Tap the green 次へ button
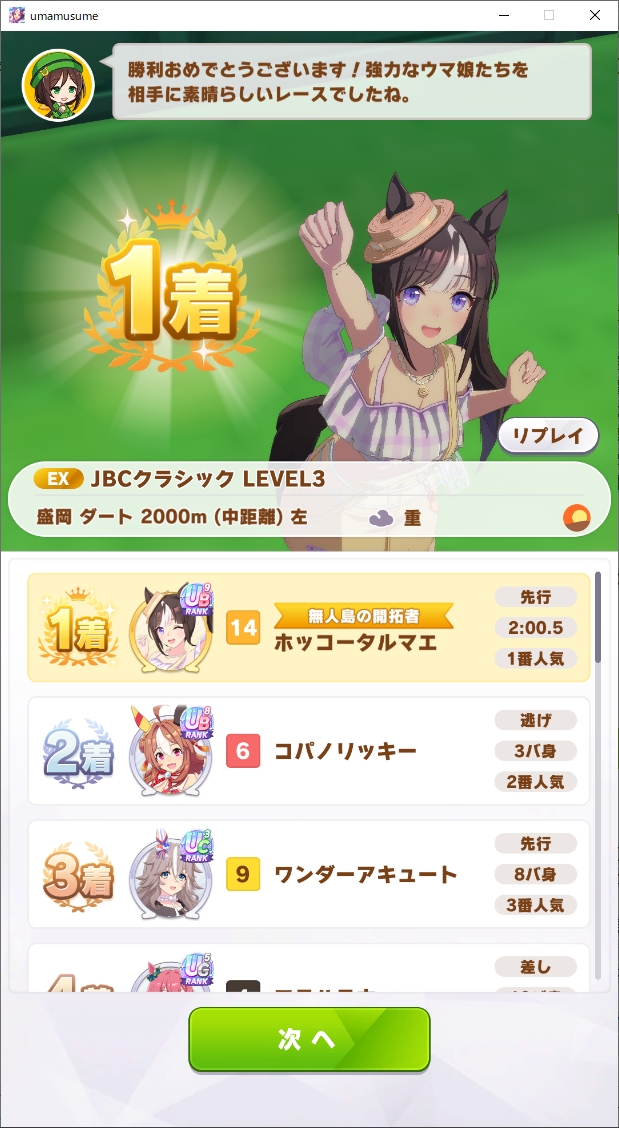 tap(310, 1040)
